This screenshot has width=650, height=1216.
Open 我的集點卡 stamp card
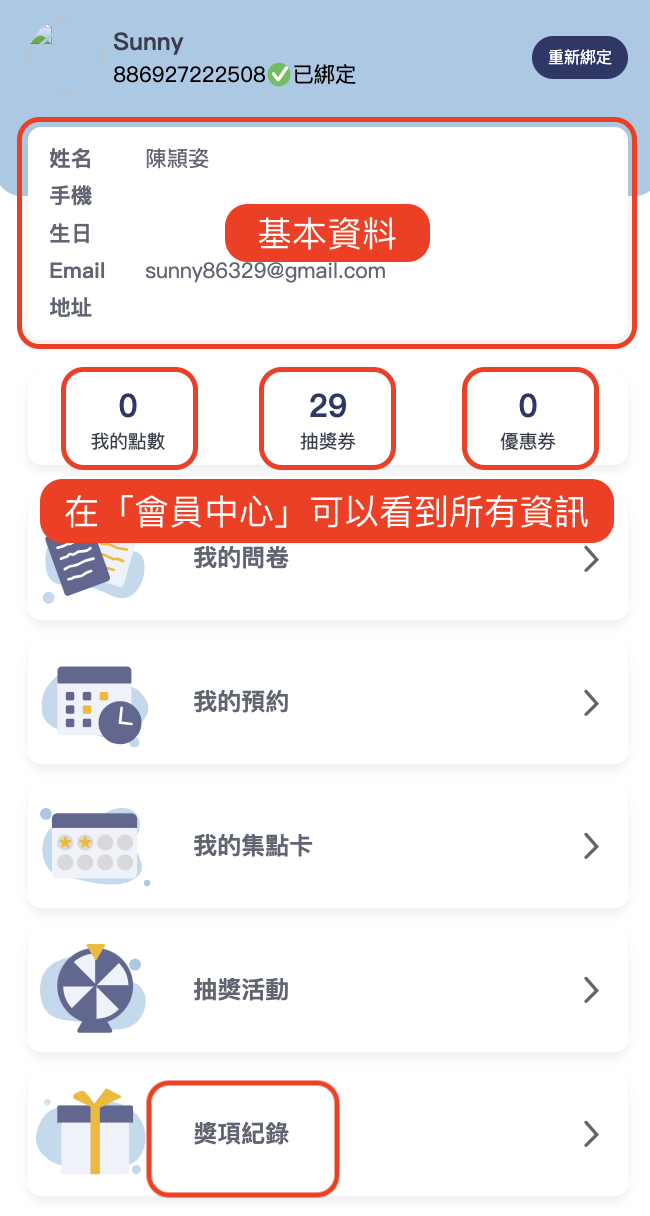pyautogui.click(x=327, y=847)
